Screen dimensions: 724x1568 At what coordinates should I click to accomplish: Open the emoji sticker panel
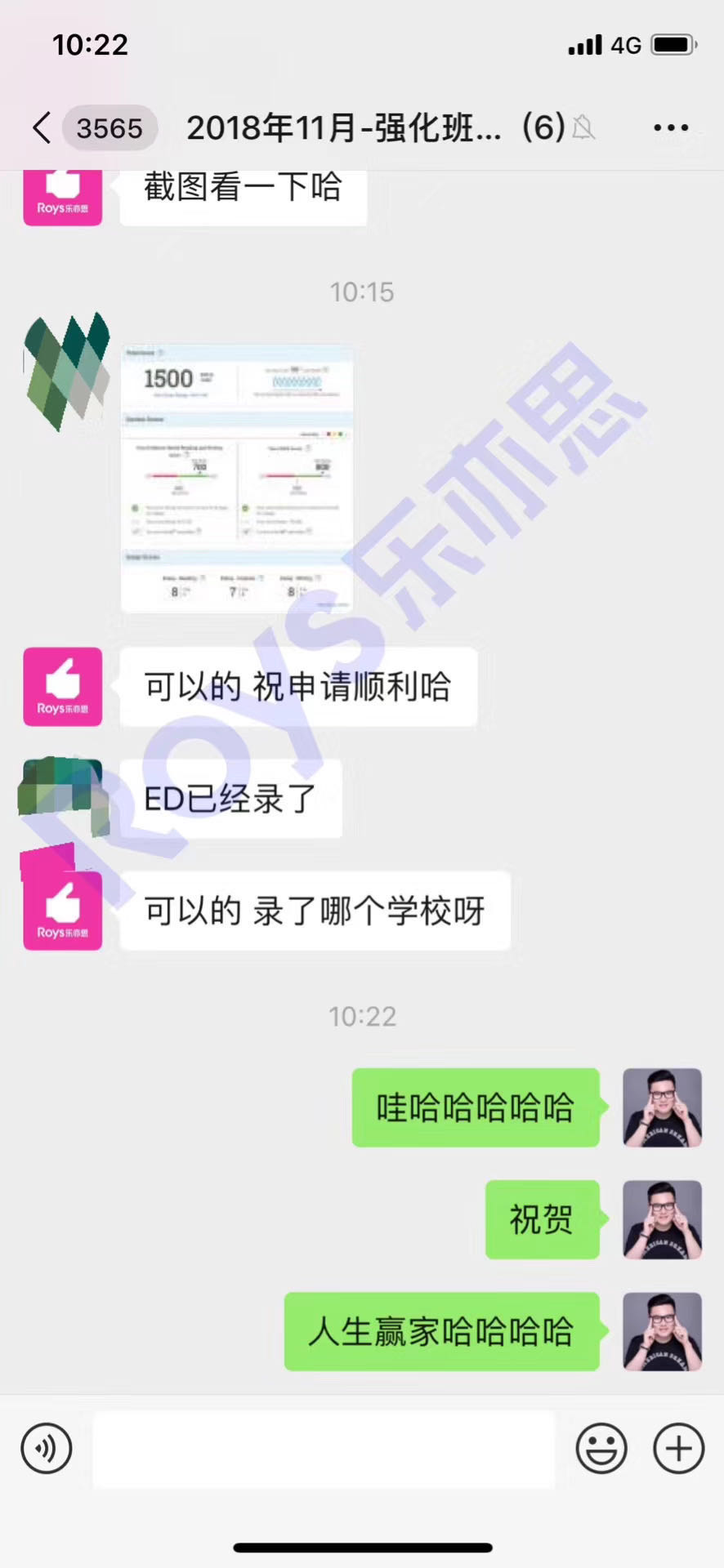[601, 1449]
